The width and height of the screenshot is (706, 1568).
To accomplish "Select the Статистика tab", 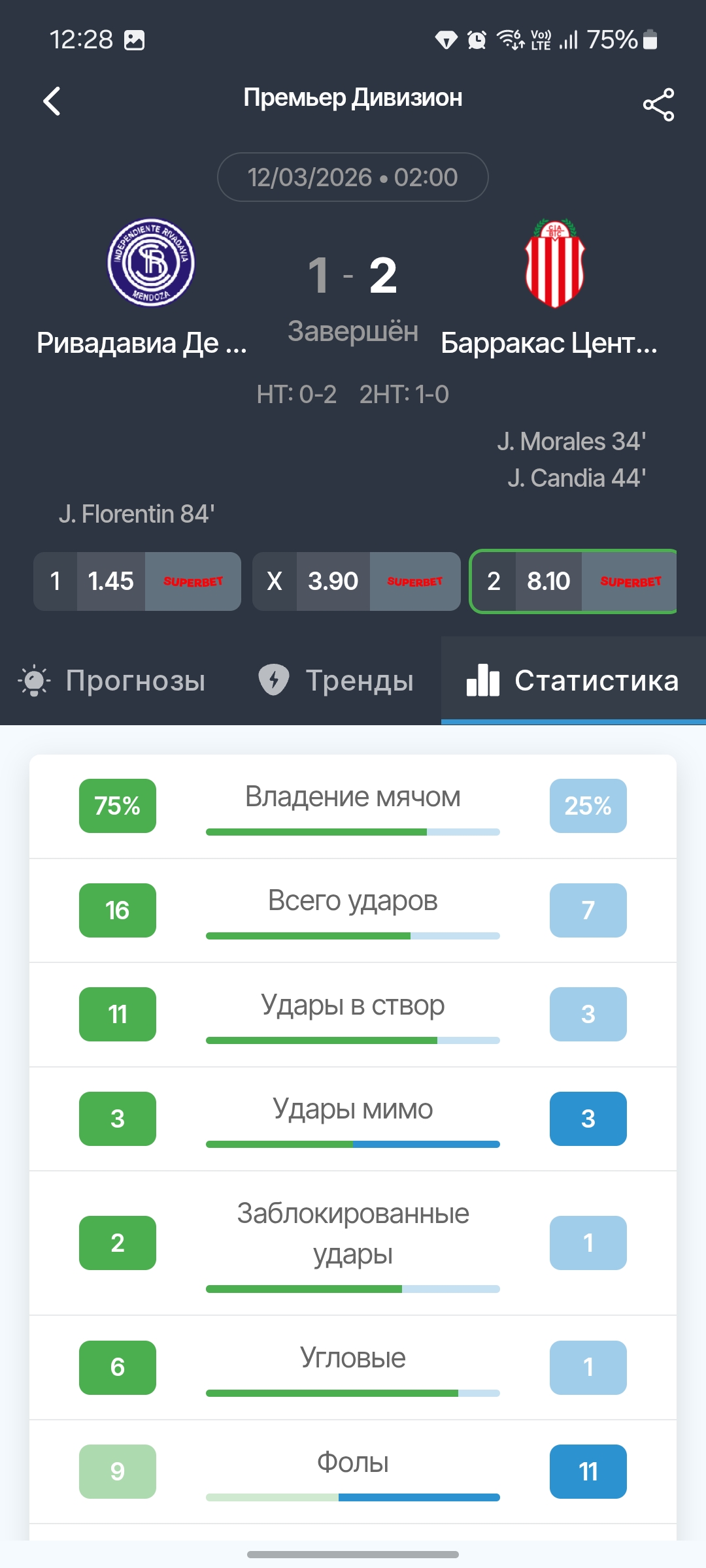I will pyautogui.click(x=573, y=681).
